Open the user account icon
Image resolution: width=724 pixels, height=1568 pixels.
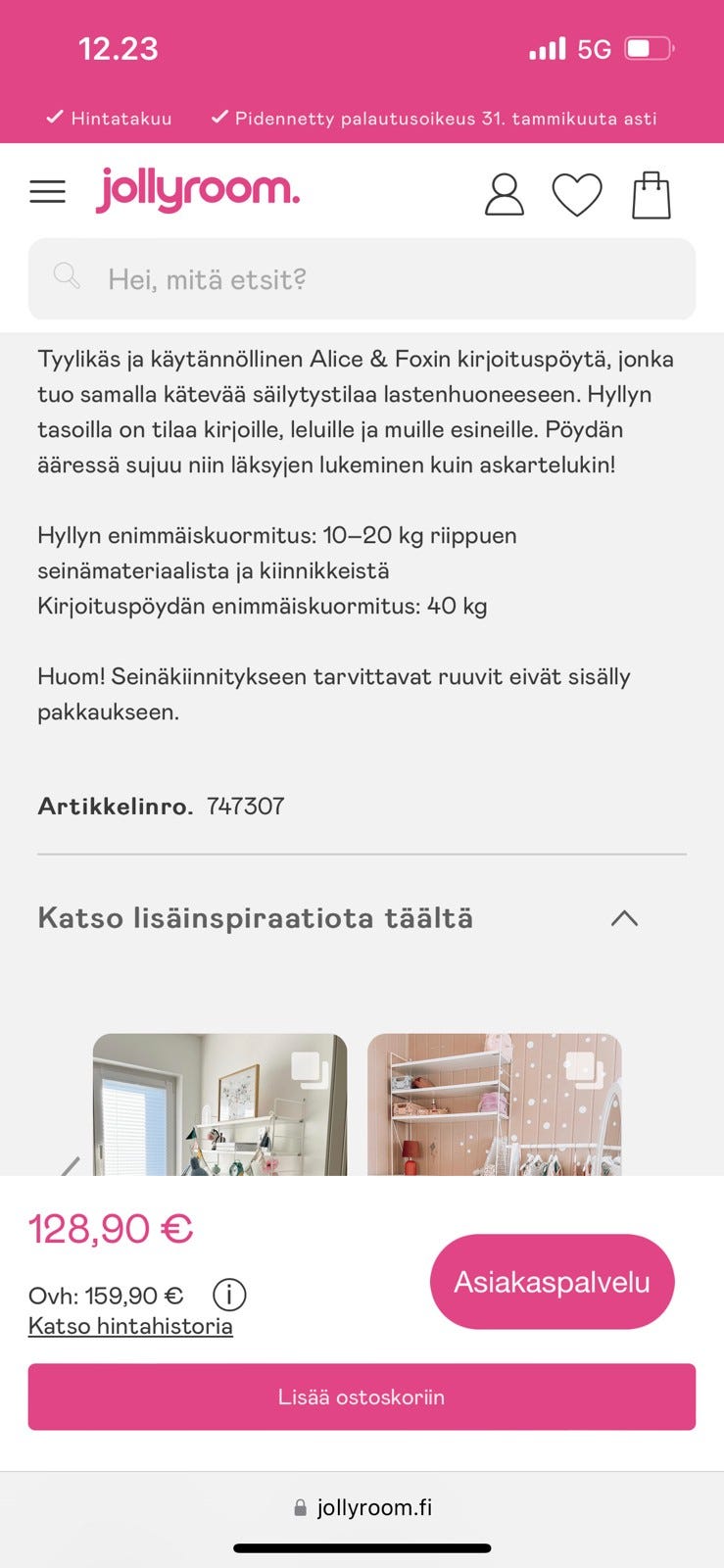(x=503, y=193)
